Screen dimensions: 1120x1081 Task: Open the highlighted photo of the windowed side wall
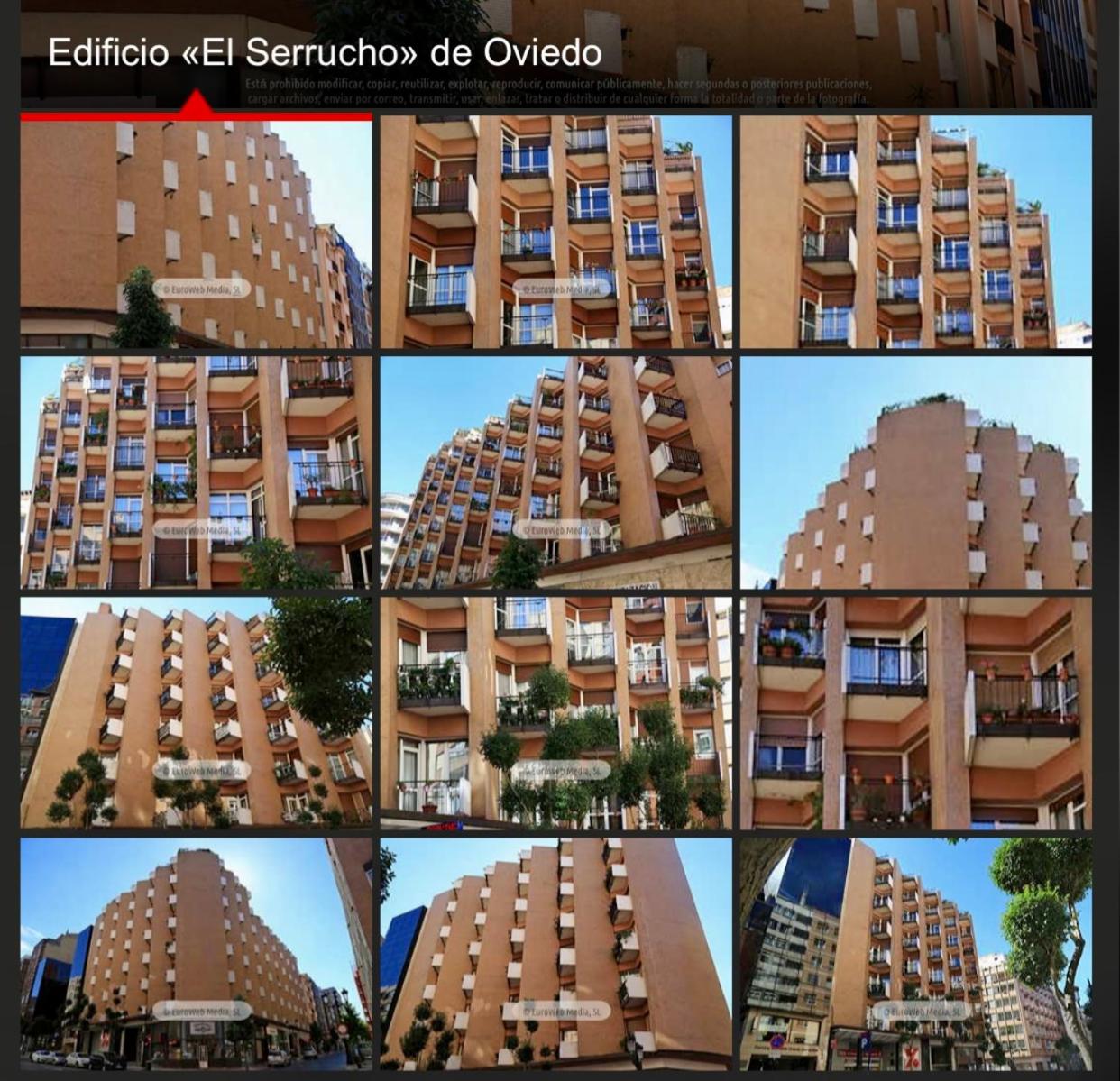point(196,232)
